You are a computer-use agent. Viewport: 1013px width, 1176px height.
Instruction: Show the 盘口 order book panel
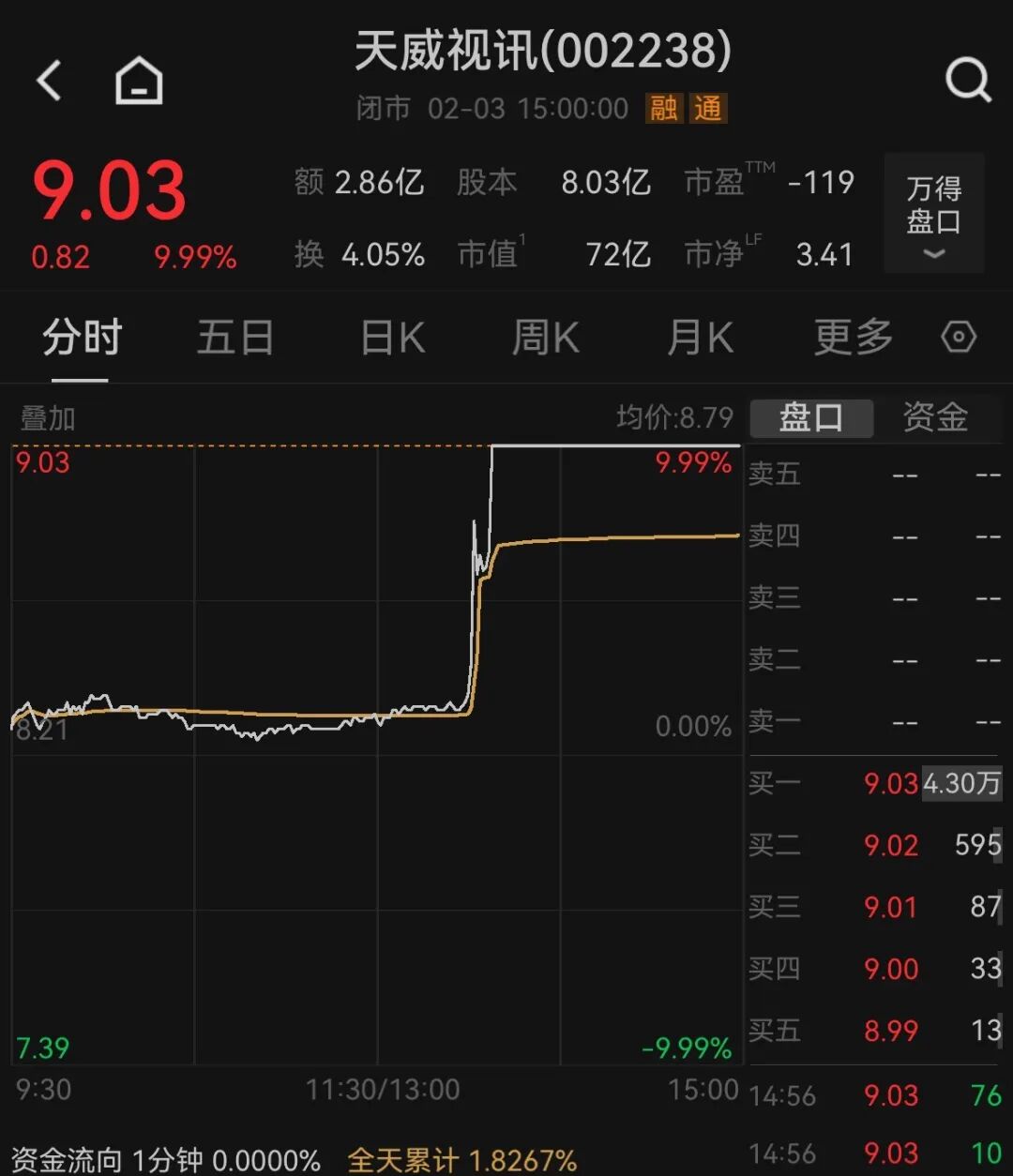[x=811, y=417]
